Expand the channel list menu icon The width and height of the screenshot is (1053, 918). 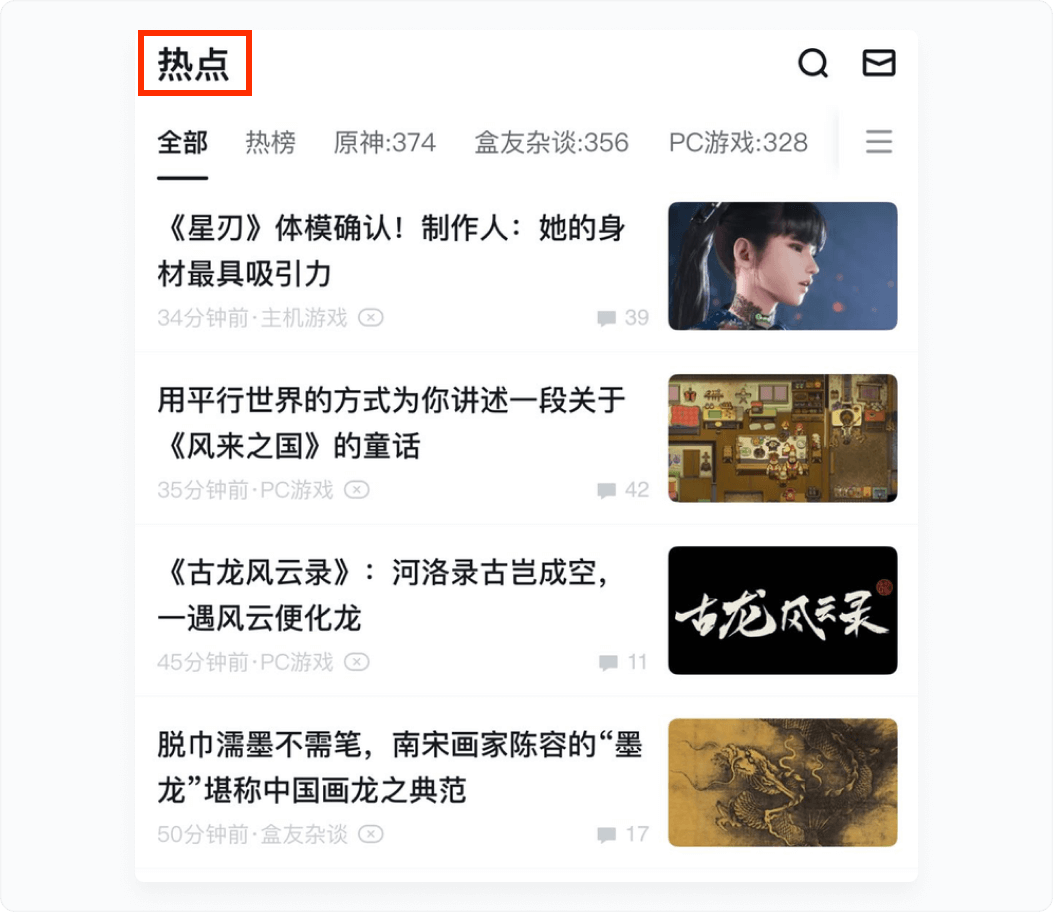(879, 142)
